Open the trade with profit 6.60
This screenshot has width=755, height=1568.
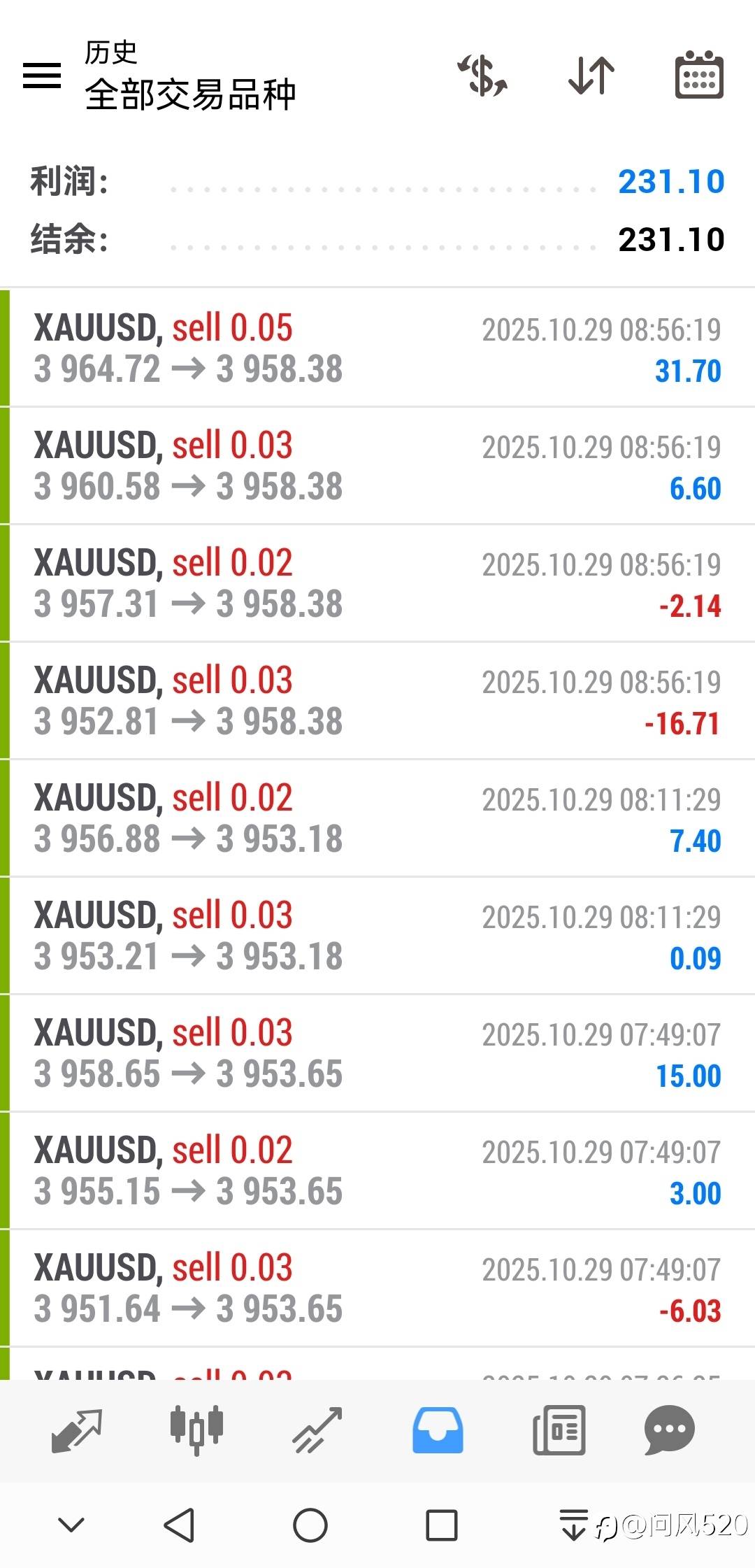pos(377,466)
